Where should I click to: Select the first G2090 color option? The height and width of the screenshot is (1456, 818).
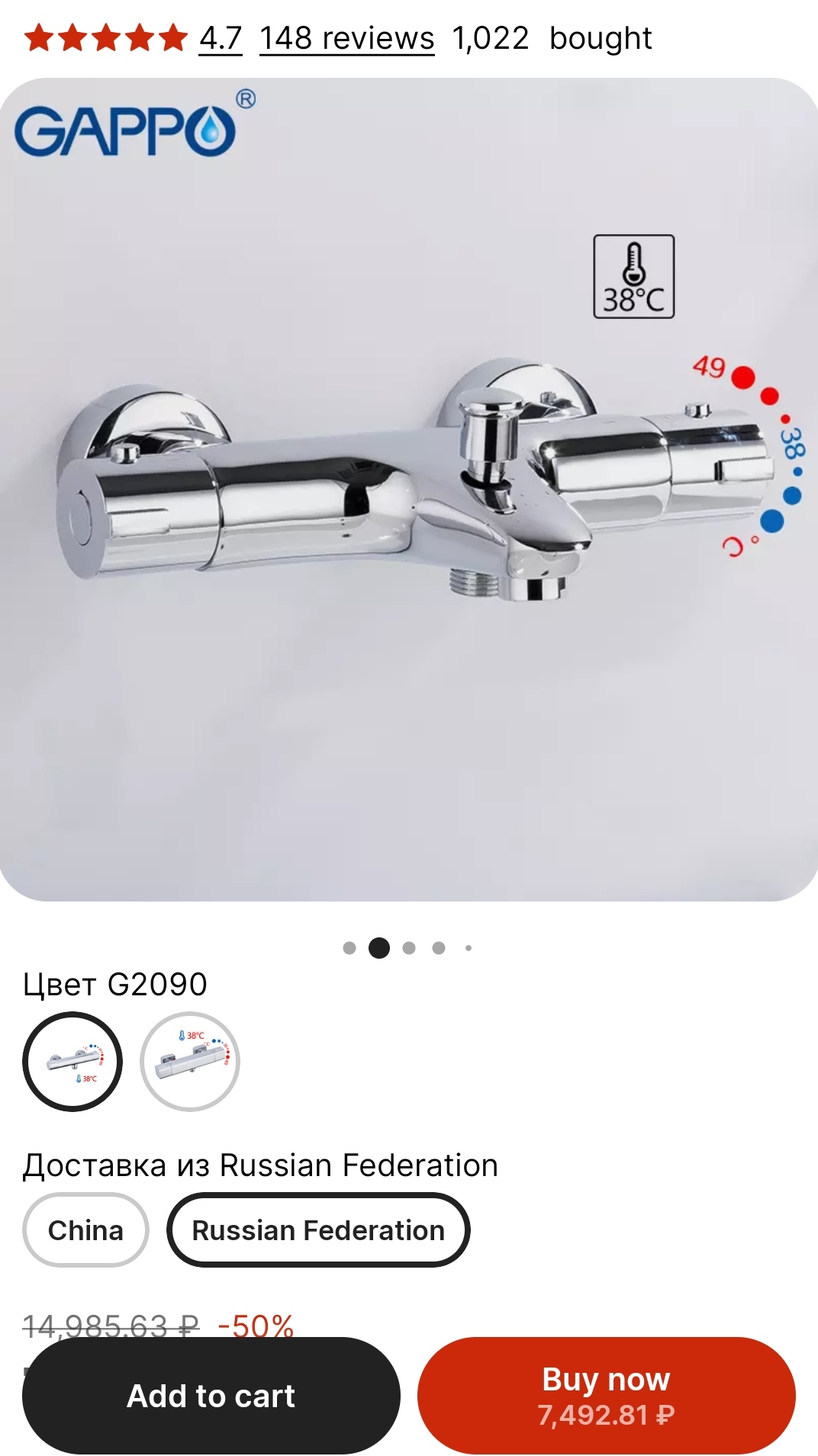point(72,1062)
